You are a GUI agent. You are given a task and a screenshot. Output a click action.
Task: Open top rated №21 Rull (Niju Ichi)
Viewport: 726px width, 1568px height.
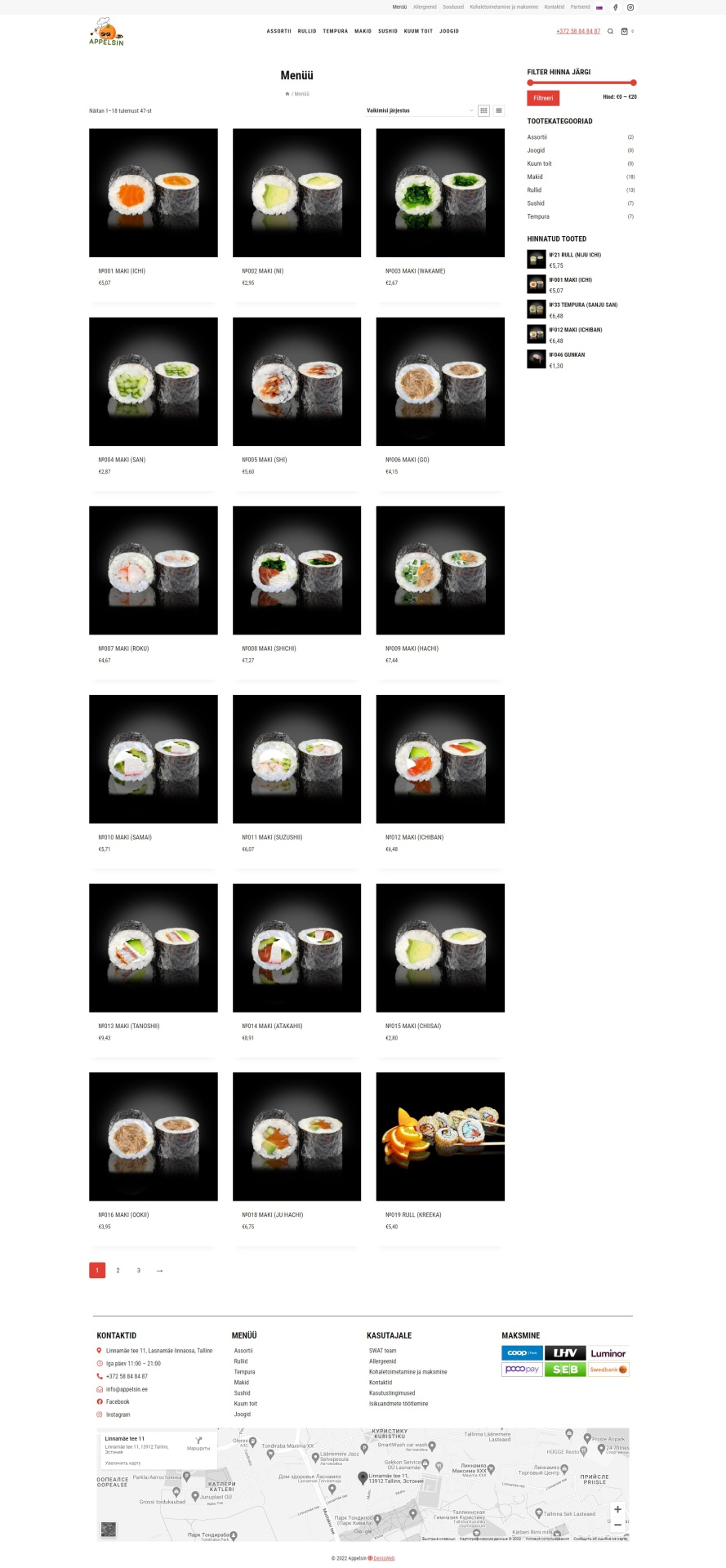(575, 255)
